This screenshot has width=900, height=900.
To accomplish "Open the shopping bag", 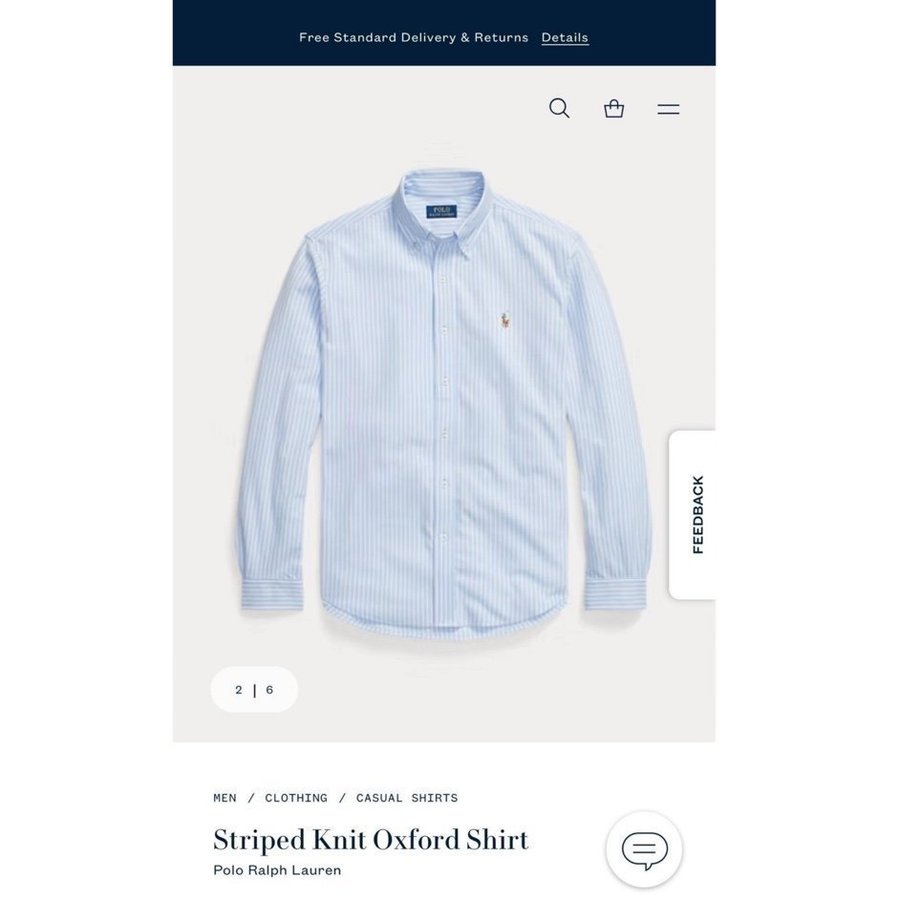I will (x=614, y=108).
